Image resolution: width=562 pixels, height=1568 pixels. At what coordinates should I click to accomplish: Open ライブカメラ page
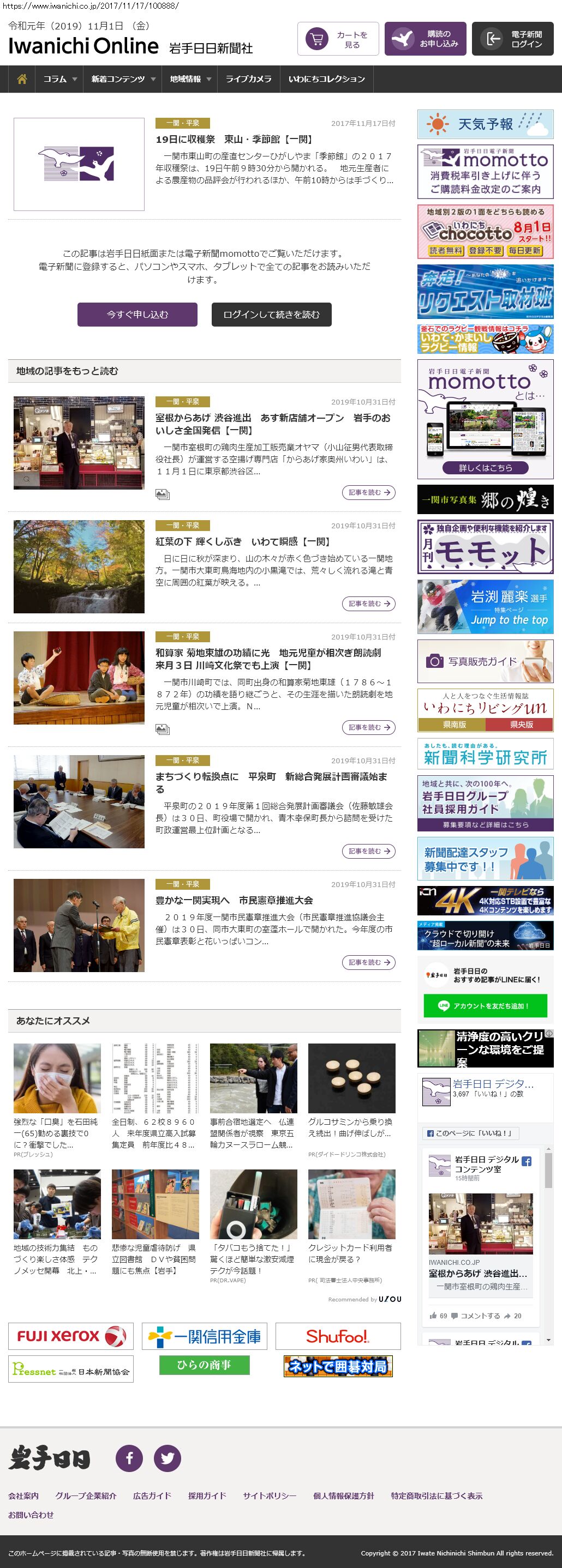pyautogui.click(x=248, y=79)
